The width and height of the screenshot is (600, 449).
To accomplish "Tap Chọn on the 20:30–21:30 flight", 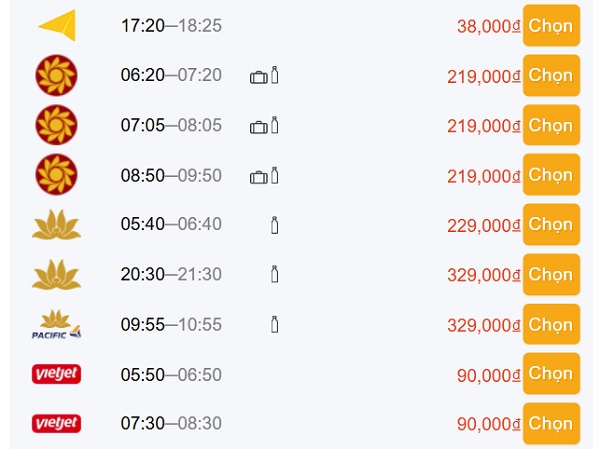I will pos(551,275).
